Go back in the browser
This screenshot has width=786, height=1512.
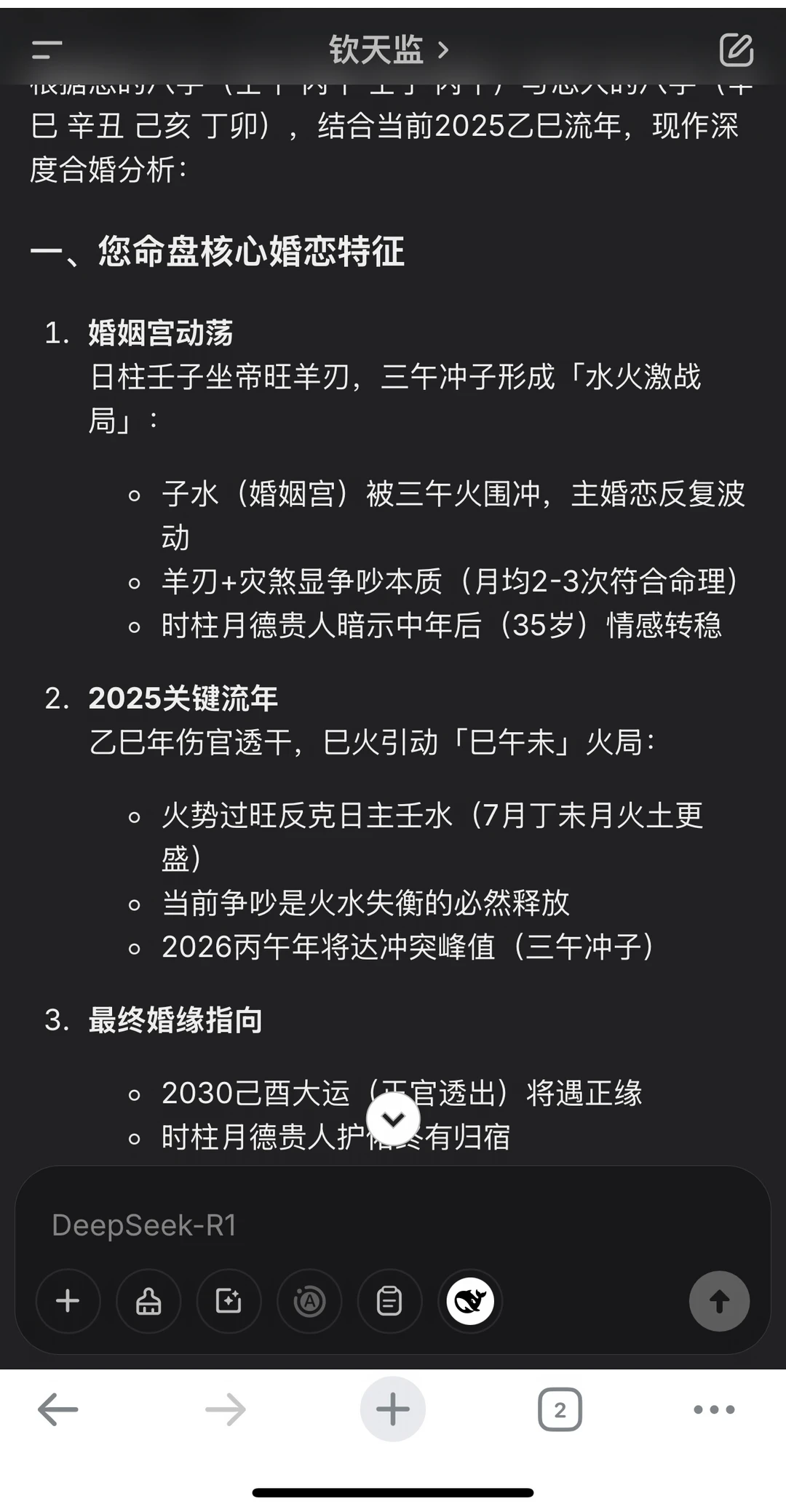(x=57, y=1409)
